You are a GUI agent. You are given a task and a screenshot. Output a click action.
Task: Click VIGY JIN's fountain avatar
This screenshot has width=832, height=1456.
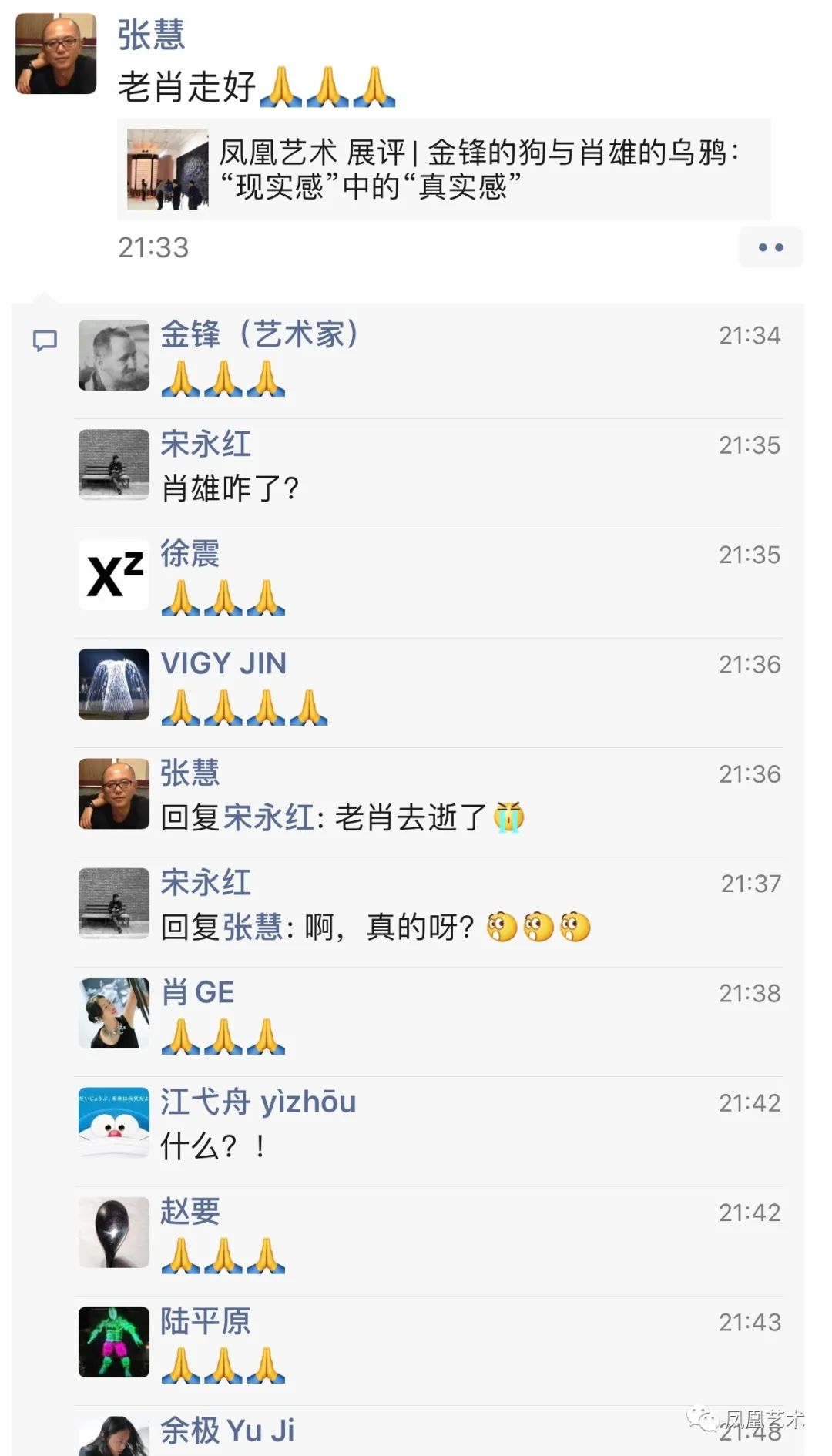tap(113, 685)
